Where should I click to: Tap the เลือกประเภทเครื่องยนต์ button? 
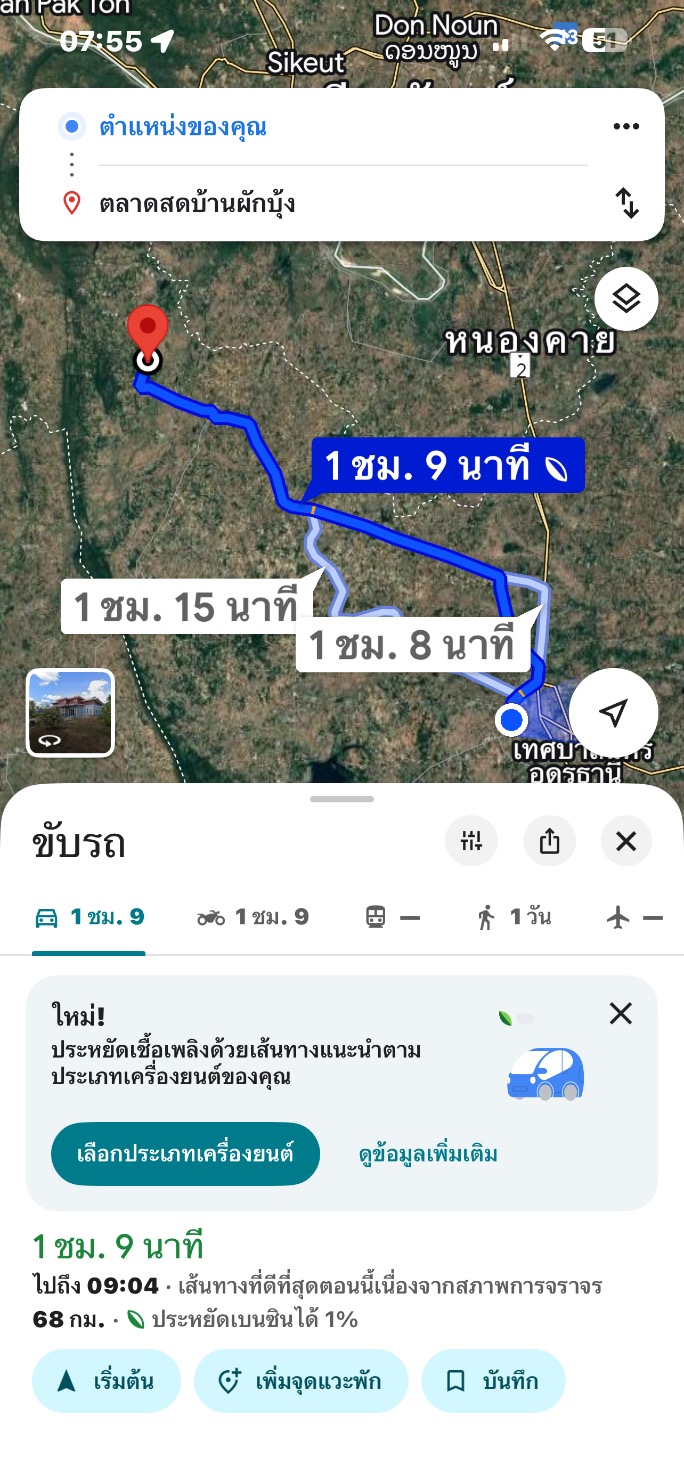[185, 1153]
